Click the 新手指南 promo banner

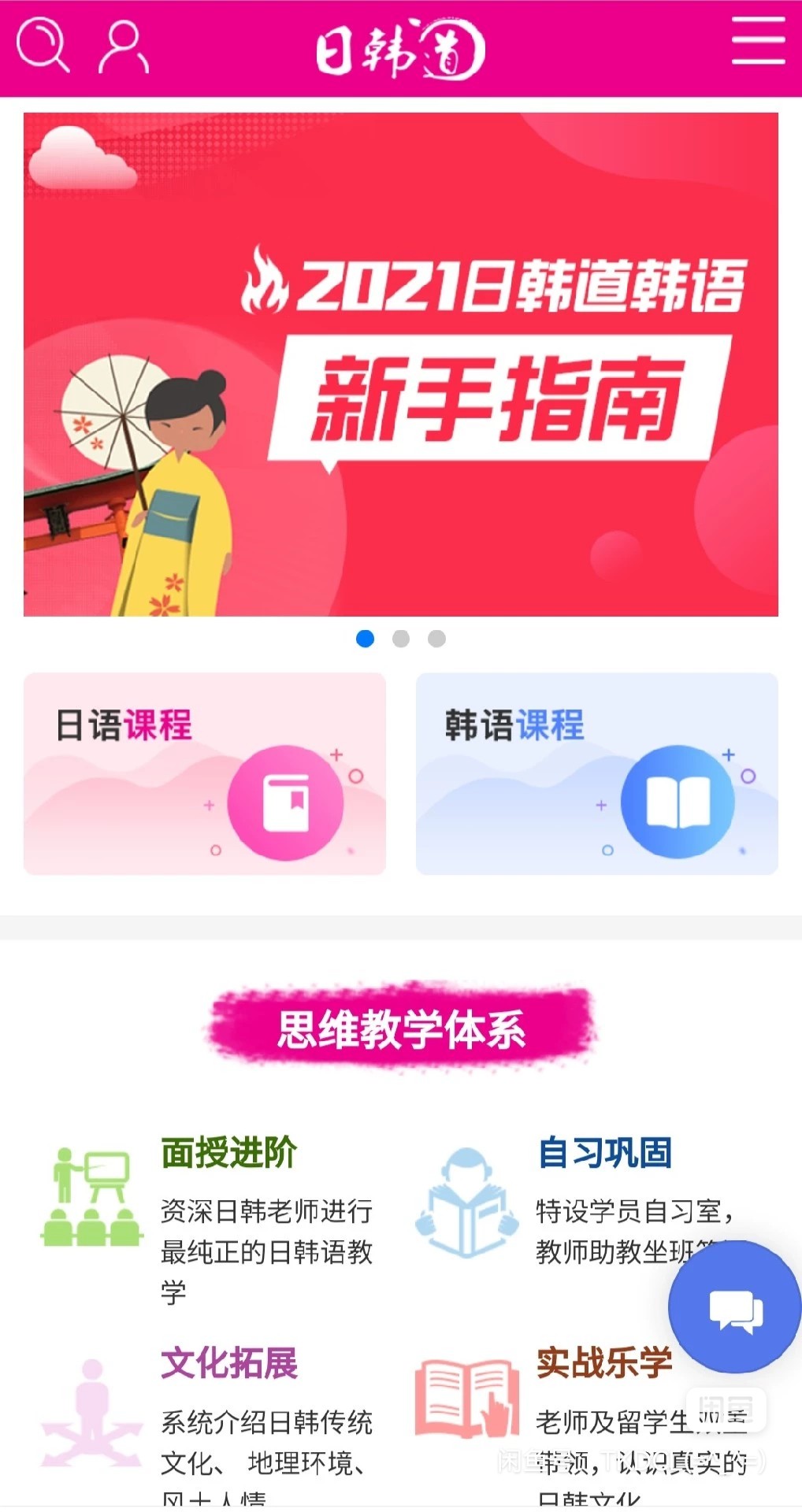pyautogui.click(x=400, y=366)
